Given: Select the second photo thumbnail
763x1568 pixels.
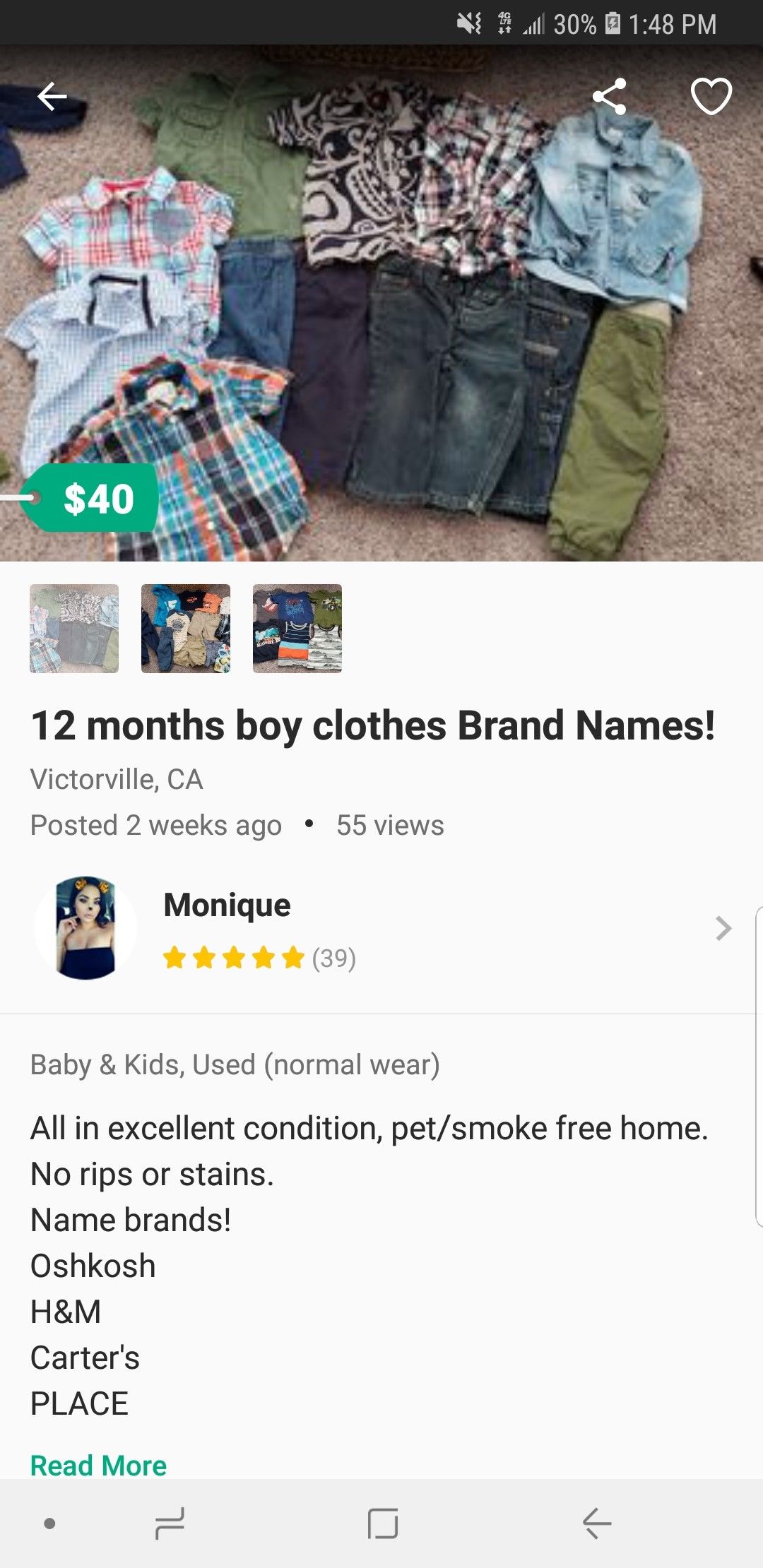Looking at the screenshot, I should click(x=186, y=628).
